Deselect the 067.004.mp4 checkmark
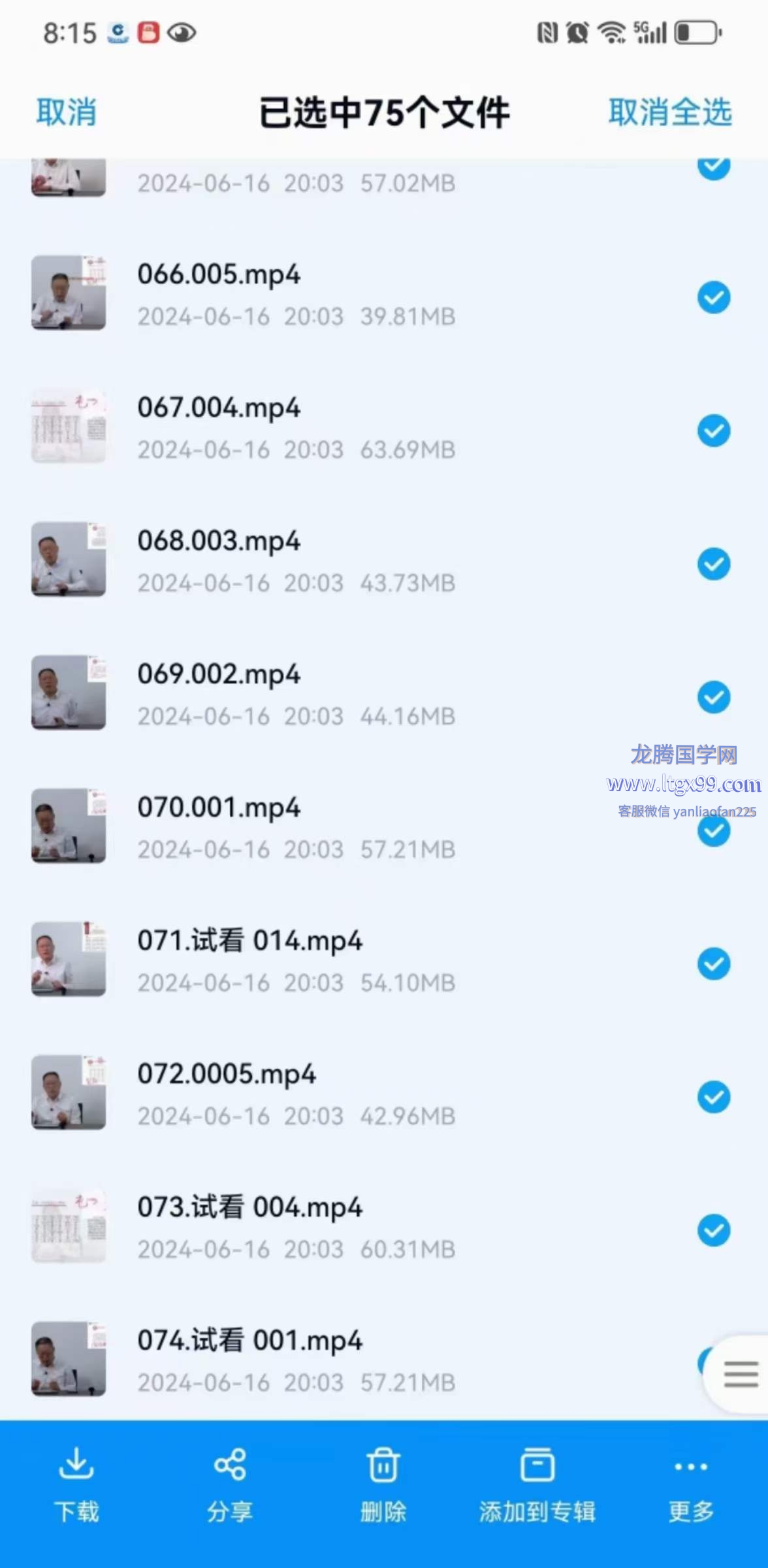 (x=714, y=431)
